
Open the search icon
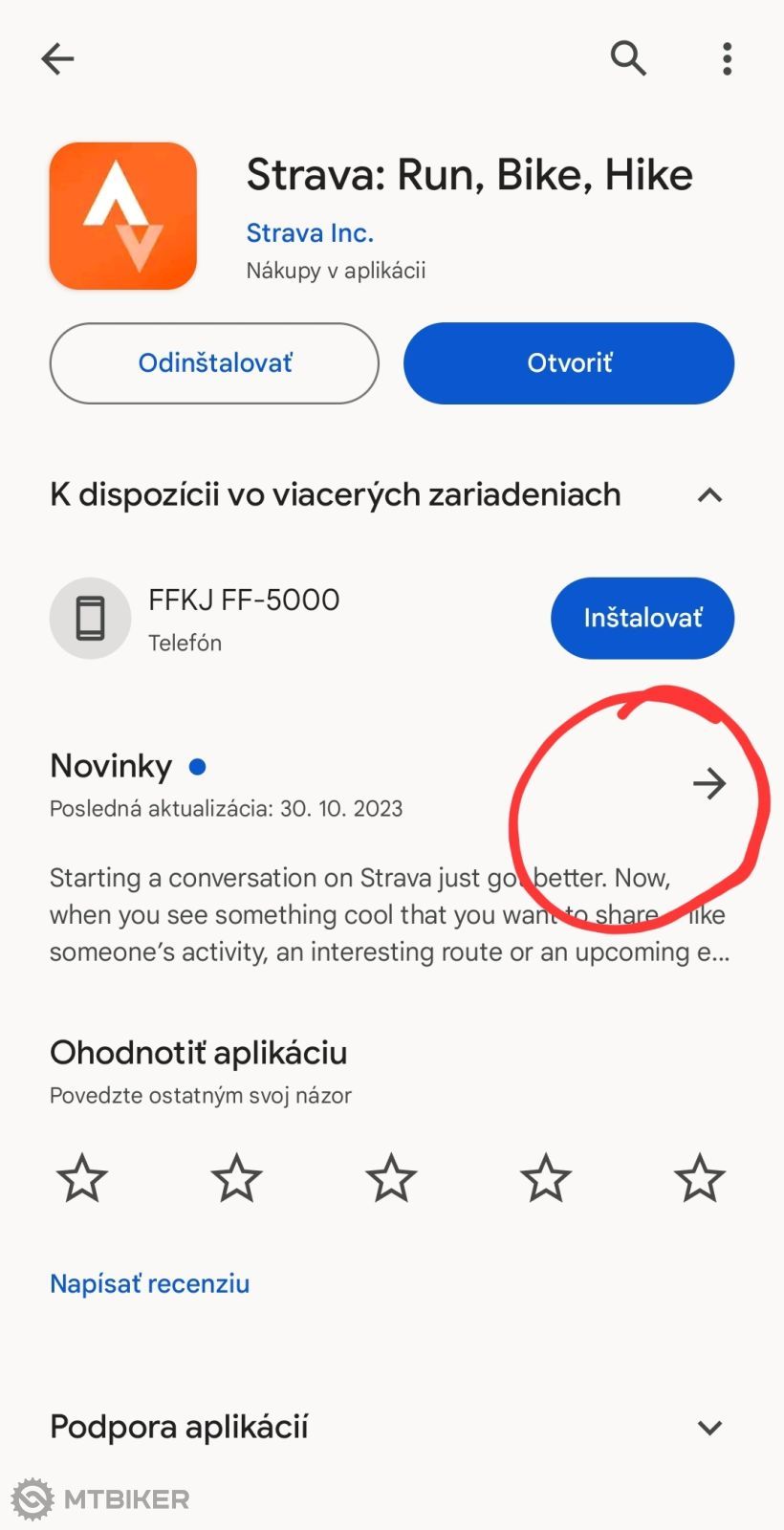pyautogui.click(x=628, y=58)
